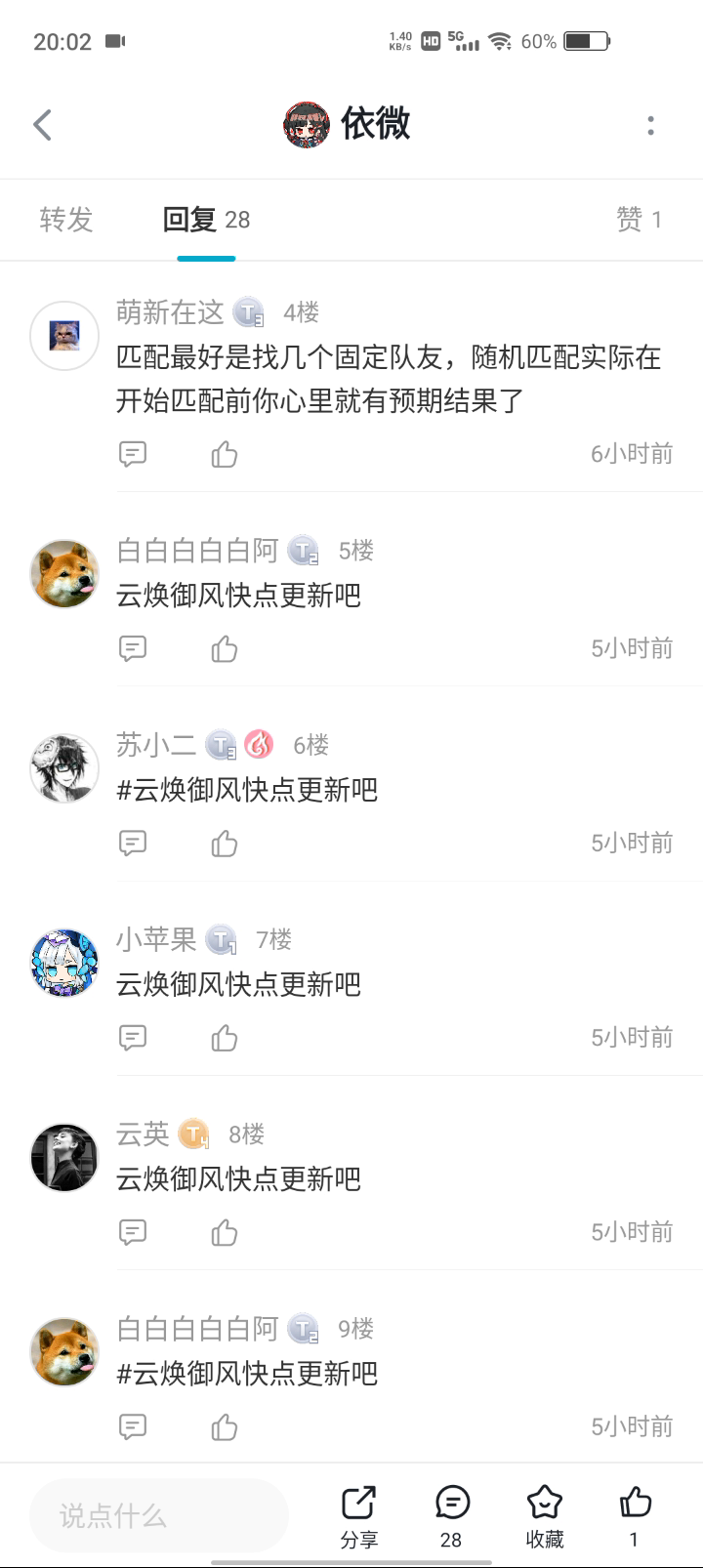703x1568 pixels.
Task: Switch to the 转发 tab
Action: coord(66,220)
